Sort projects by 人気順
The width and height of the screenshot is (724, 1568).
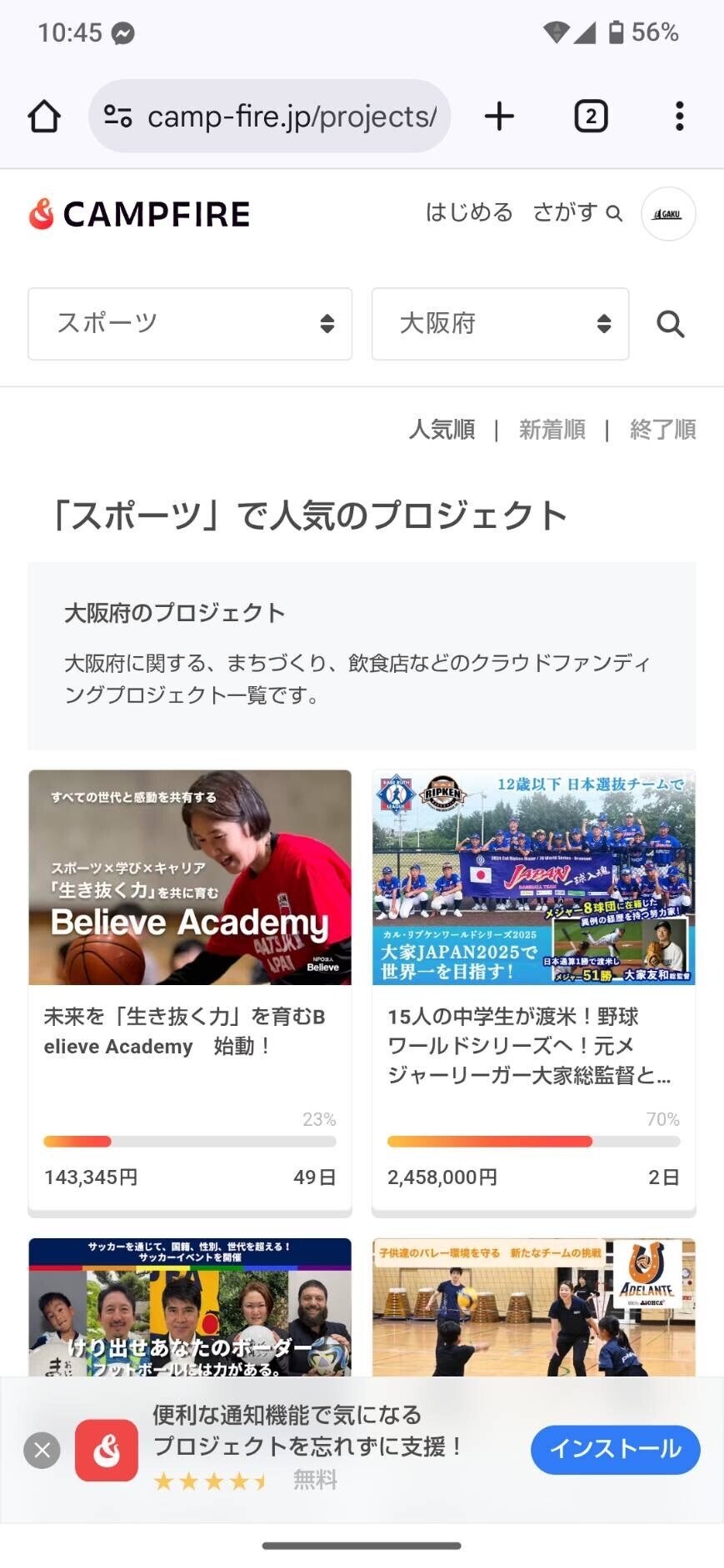[442, 430]
